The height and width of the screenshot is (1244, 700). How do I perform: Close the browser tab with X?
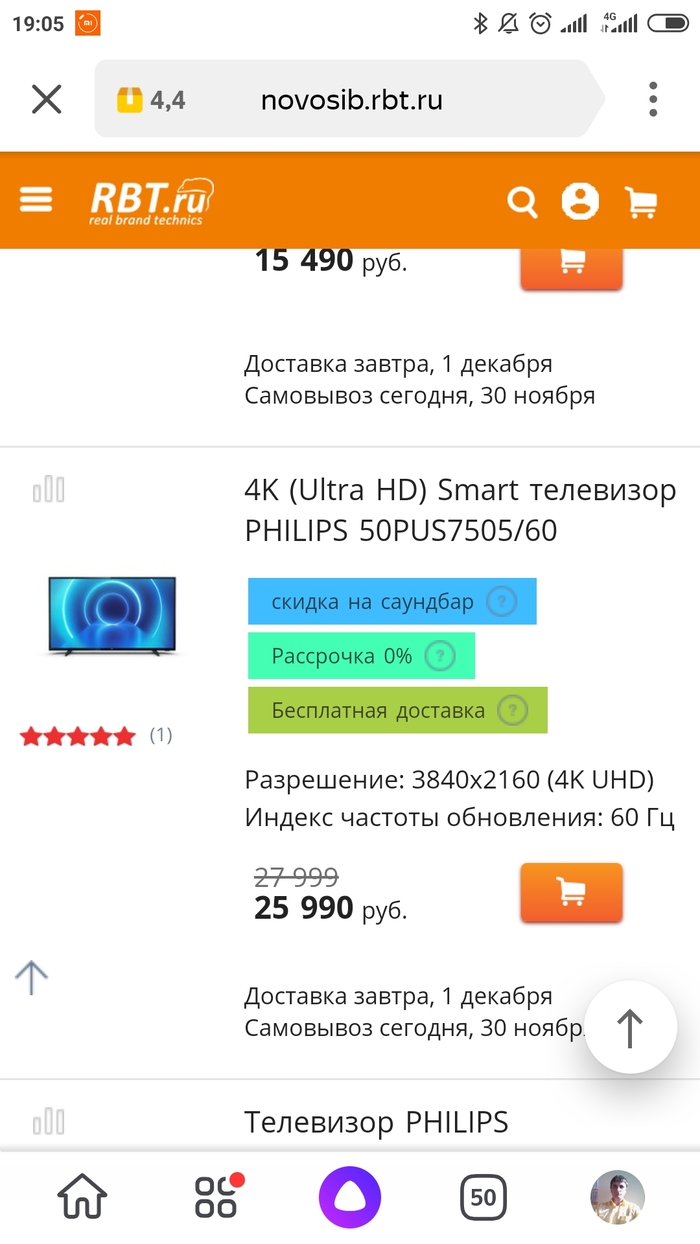46,99
